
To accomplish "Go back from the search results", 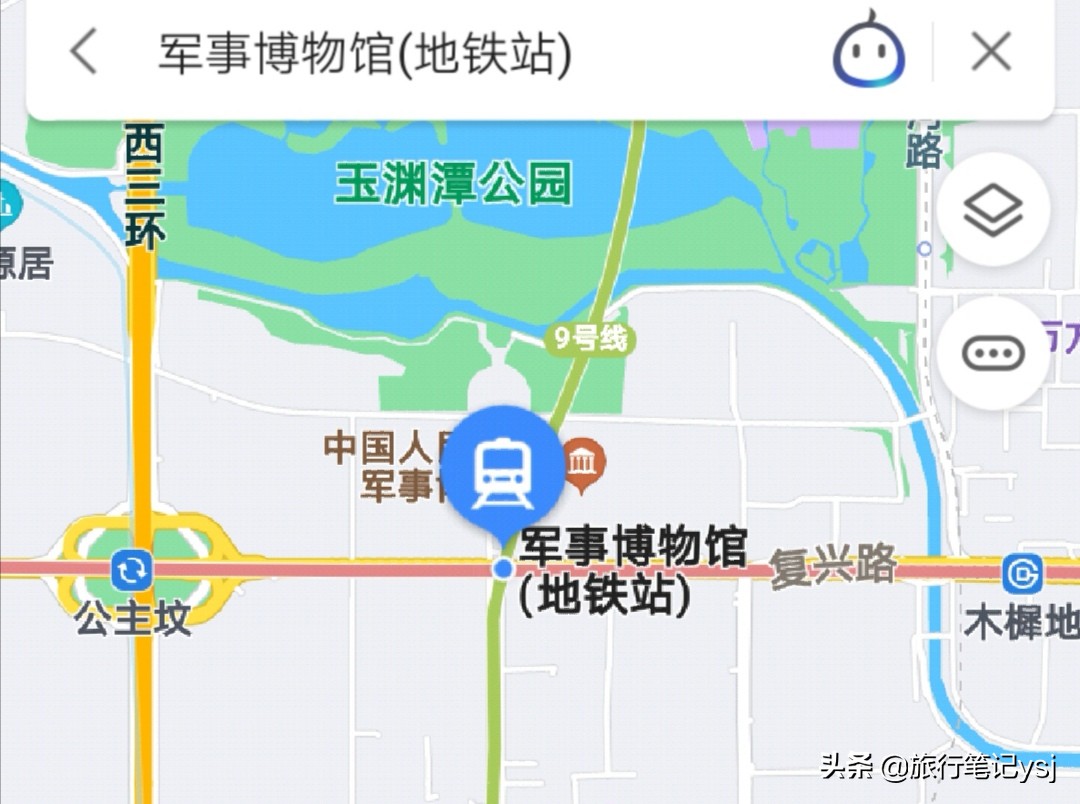I will point(85,52).
